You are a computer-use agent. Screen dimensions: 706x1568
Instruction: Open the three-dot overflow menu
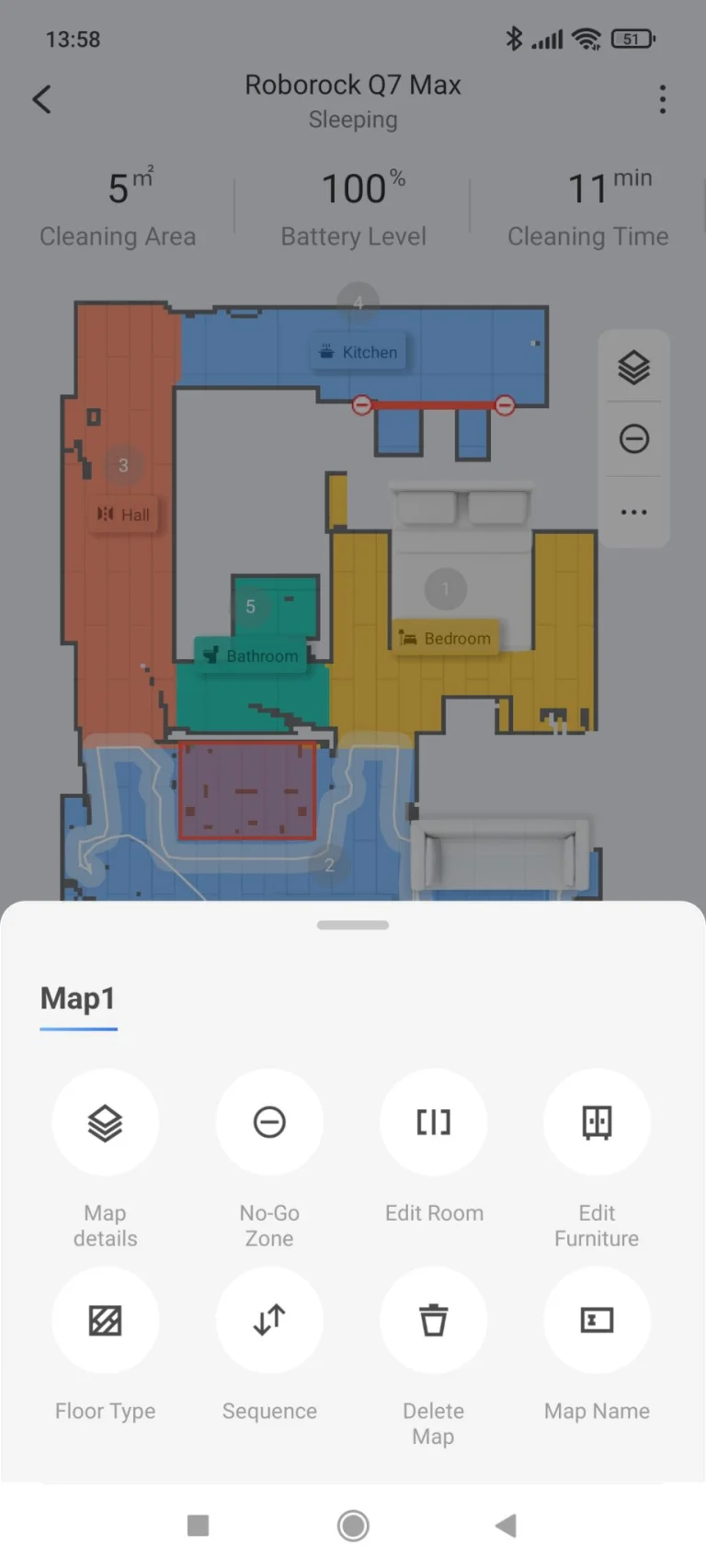click(662, 99)
